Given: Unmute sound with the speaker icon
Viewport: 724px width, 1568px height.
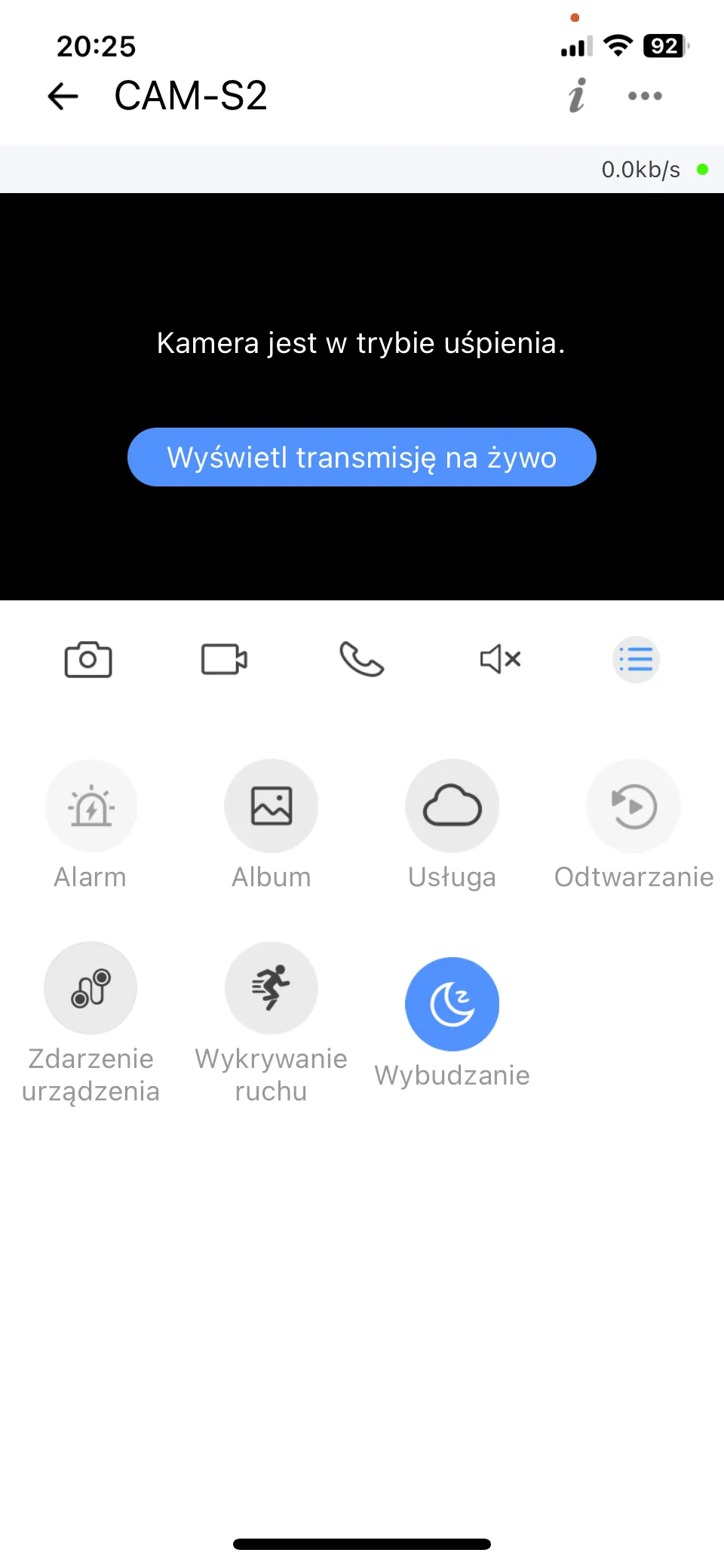Looking at the screenshot, I should 500,659.
